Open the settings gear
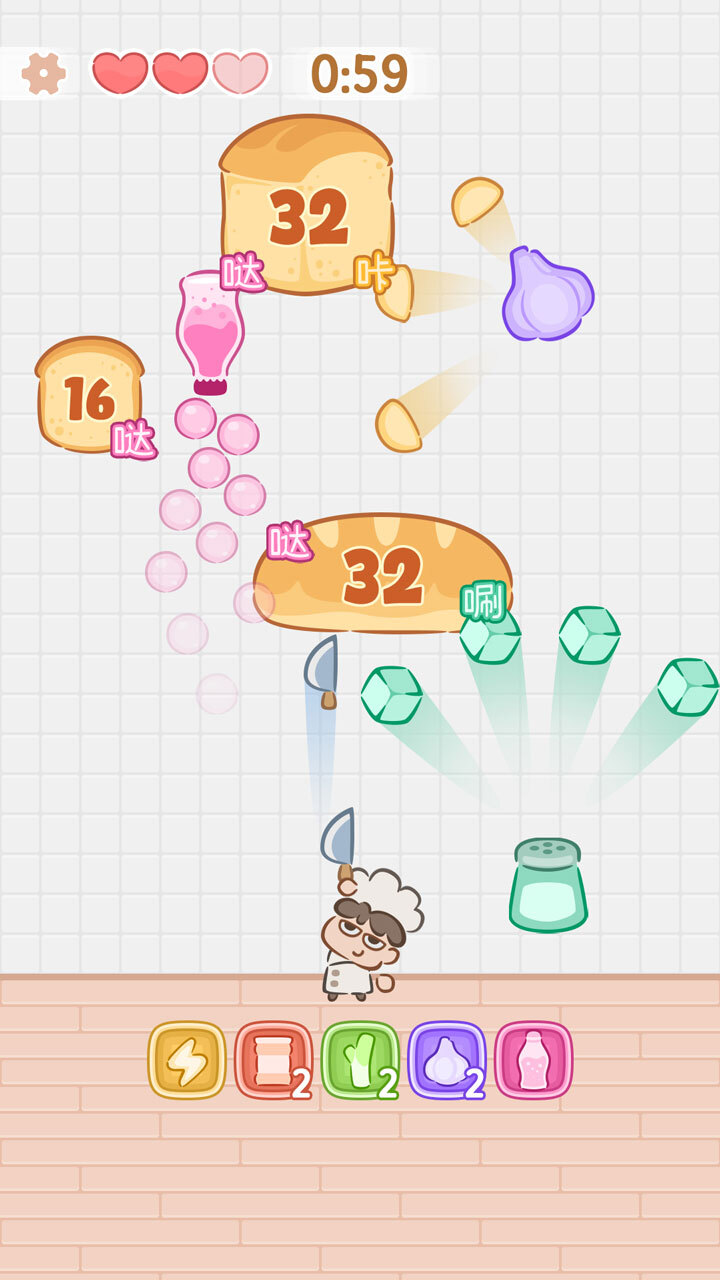 (44, 73)
